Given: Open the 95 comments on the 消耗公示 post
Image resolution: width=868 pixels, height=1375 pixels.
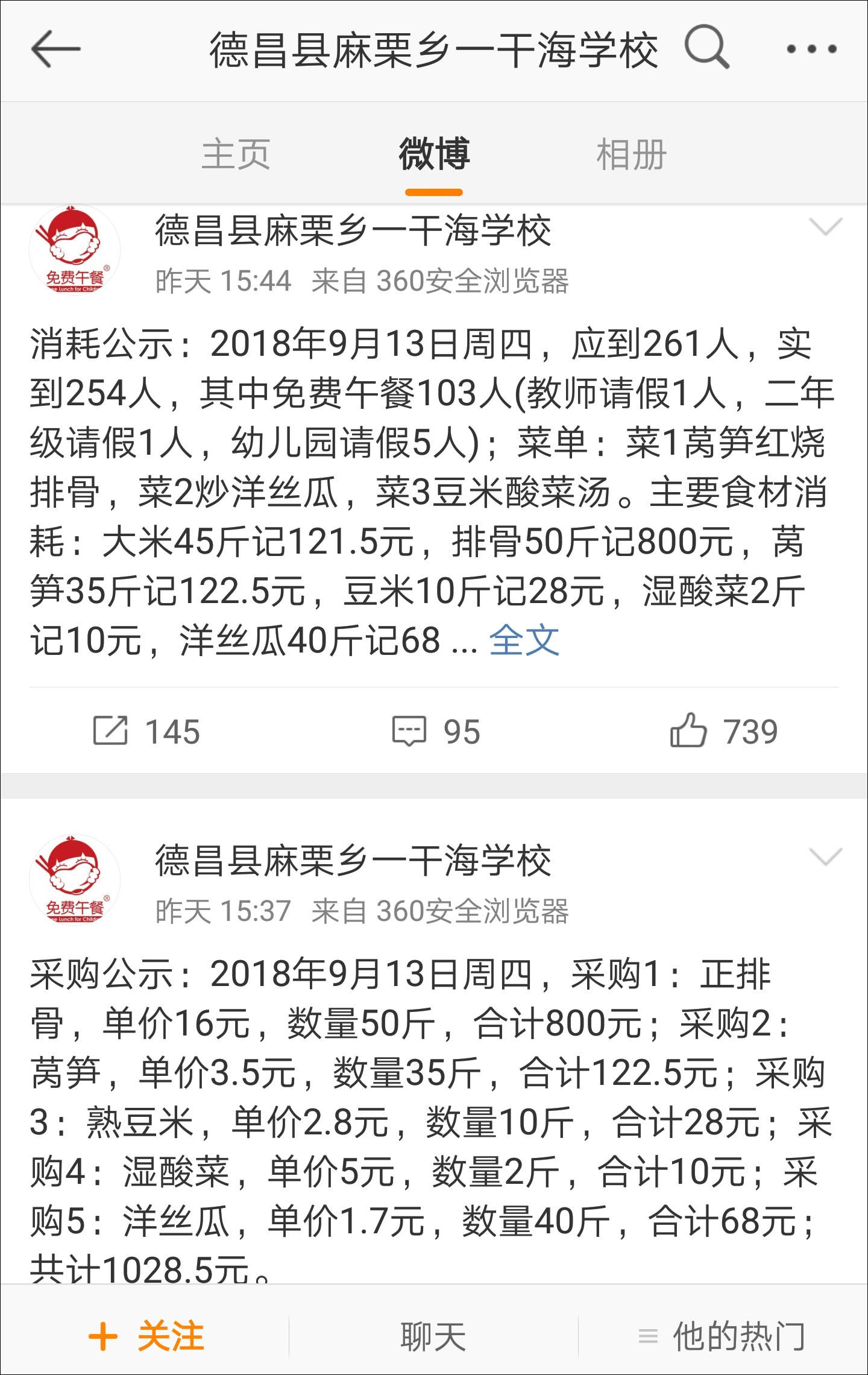Looking at the screenshot, I should (x=435, y=732).
